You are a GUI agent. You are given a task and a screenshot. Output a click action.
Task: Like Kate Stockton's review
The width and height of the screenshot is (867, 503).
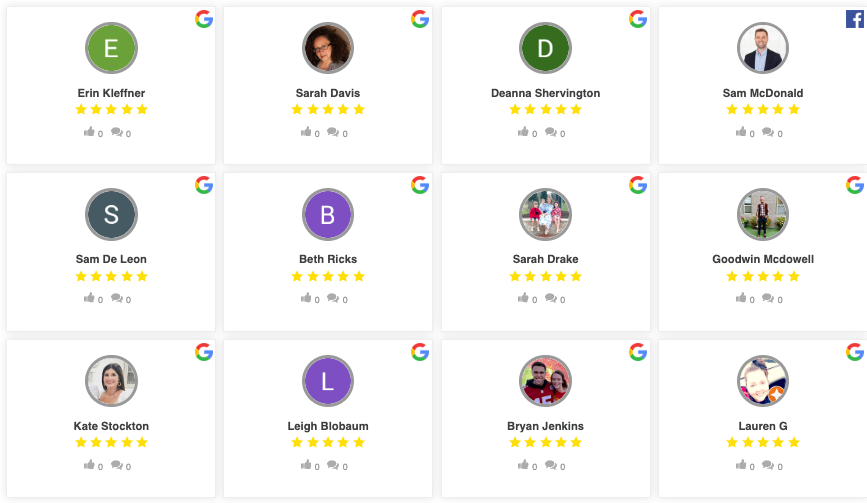tap(90, 464)
